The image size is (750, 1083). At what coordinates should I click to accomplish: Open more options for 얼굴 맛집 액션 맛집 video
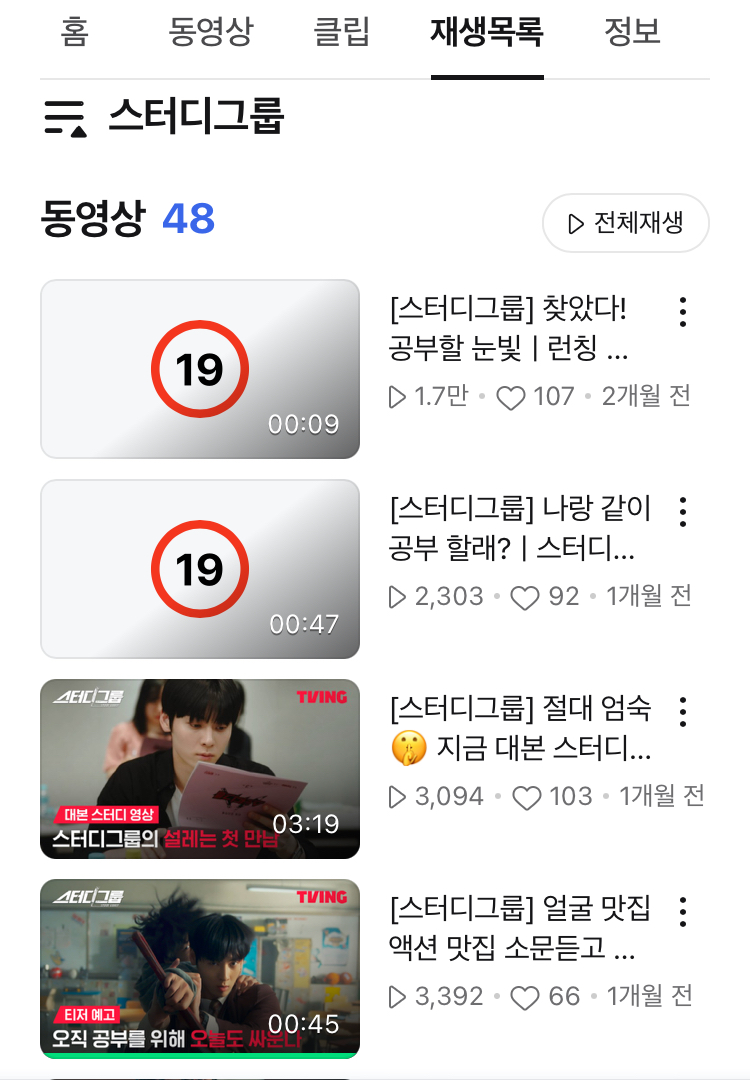click(x=683, y=912)
